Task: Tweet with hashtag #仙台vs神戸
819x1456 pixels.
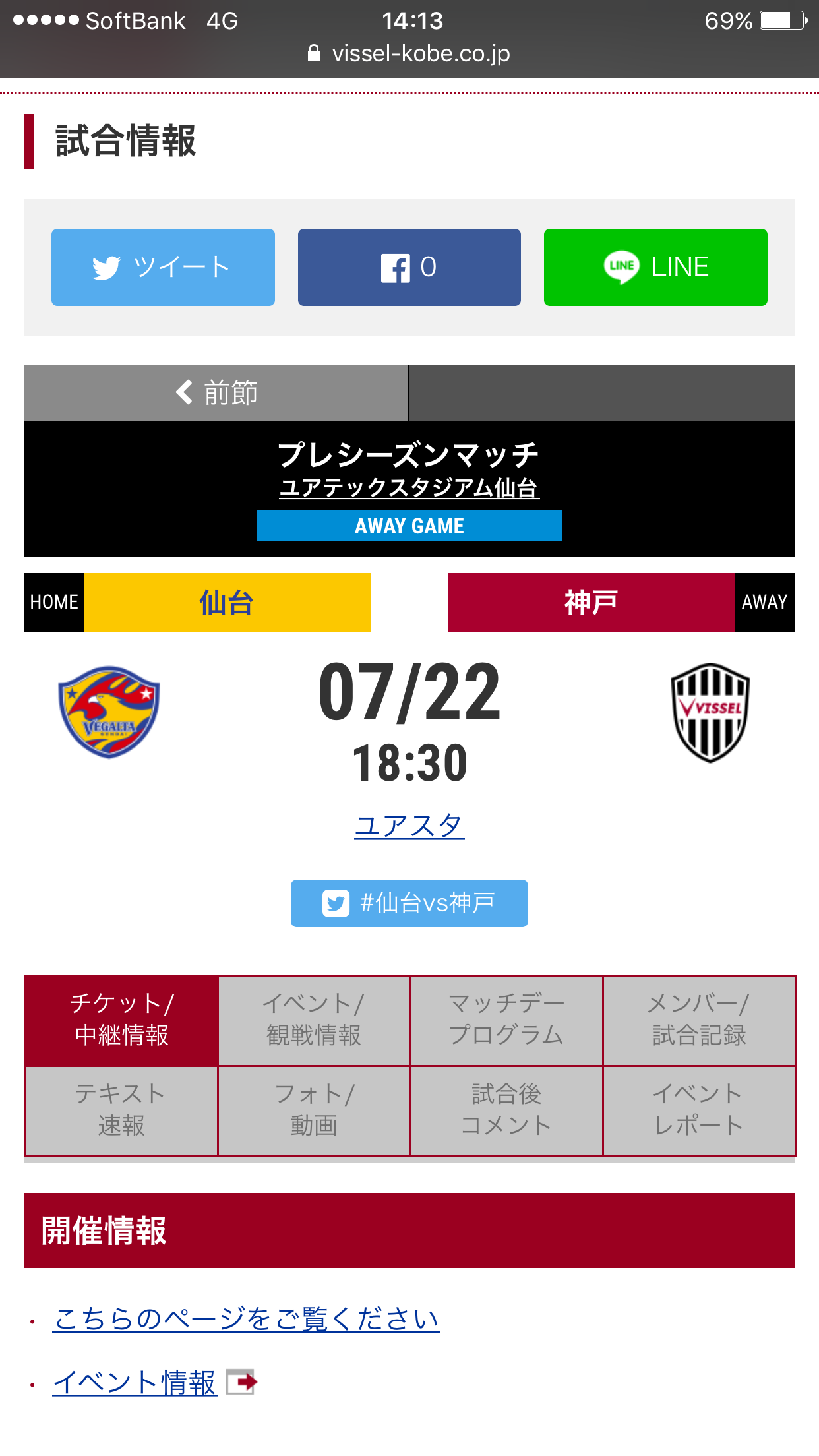Action: 409,903
